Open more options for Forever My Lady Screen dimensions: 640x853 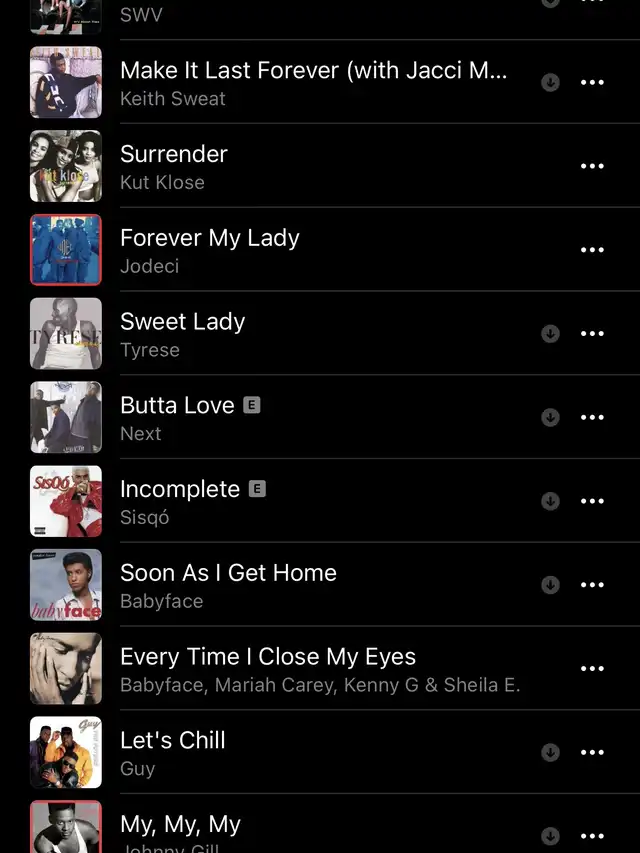pos(592,250)
